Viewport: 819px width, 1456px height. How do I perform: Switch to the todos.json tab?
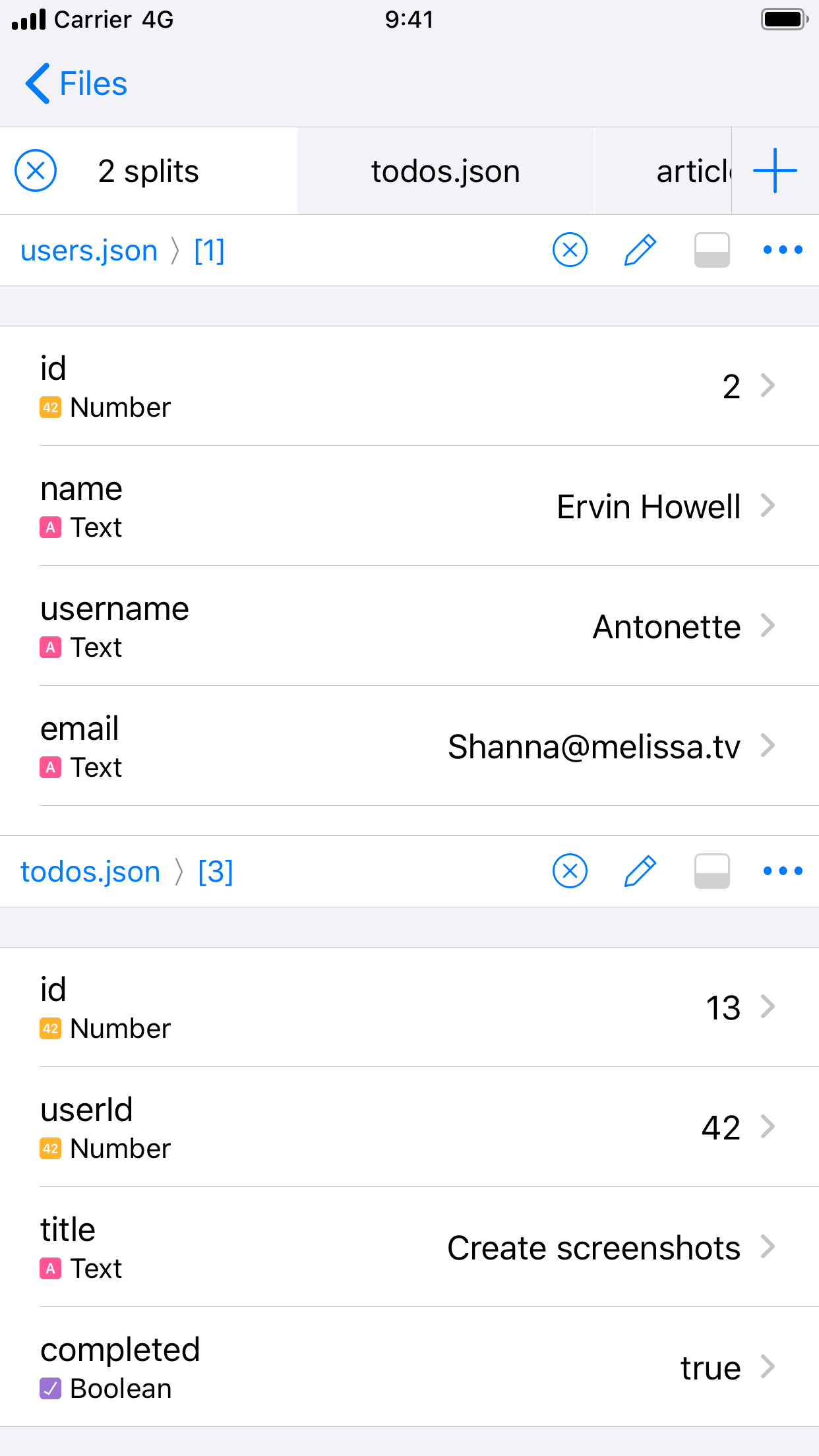point(446,171)
